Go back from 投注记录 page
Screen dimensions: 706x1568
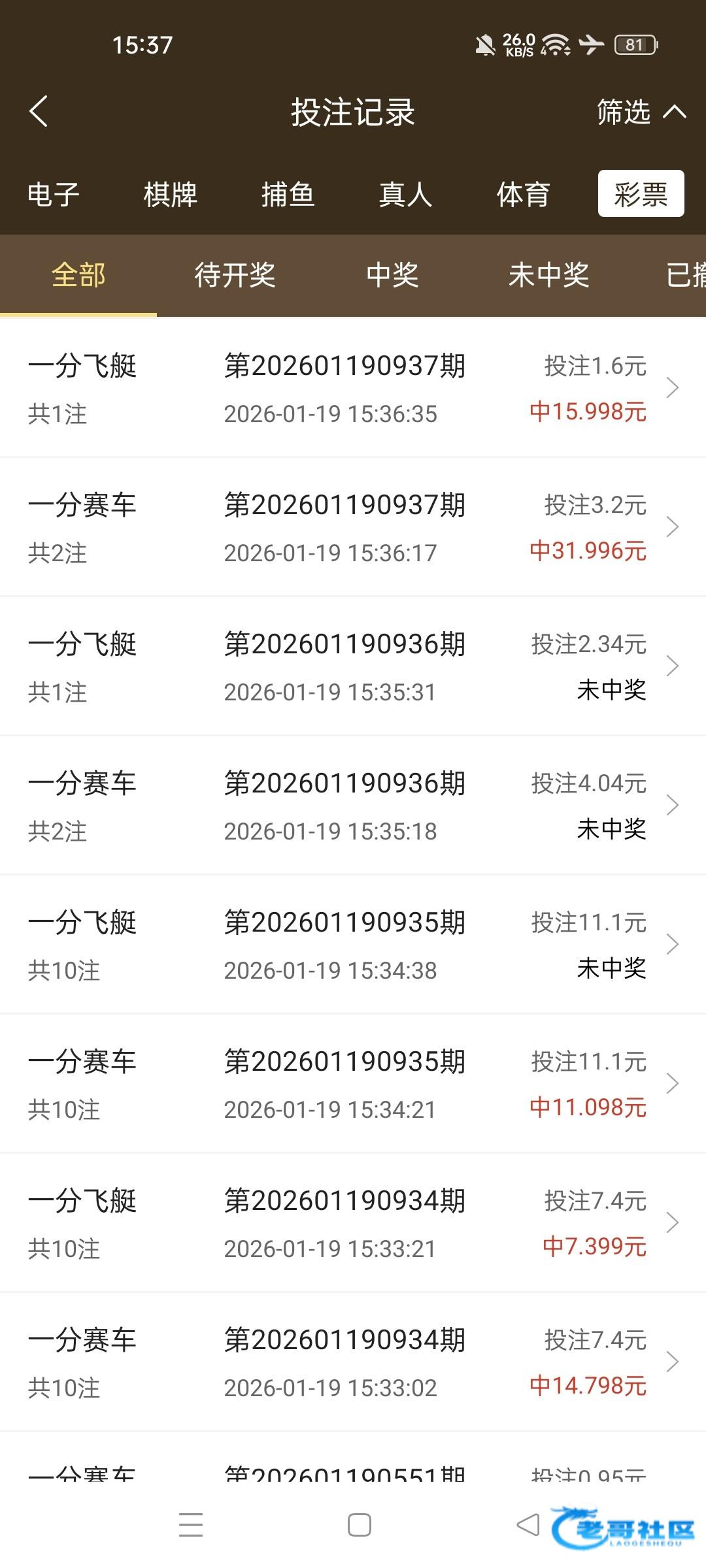[39, 111]
